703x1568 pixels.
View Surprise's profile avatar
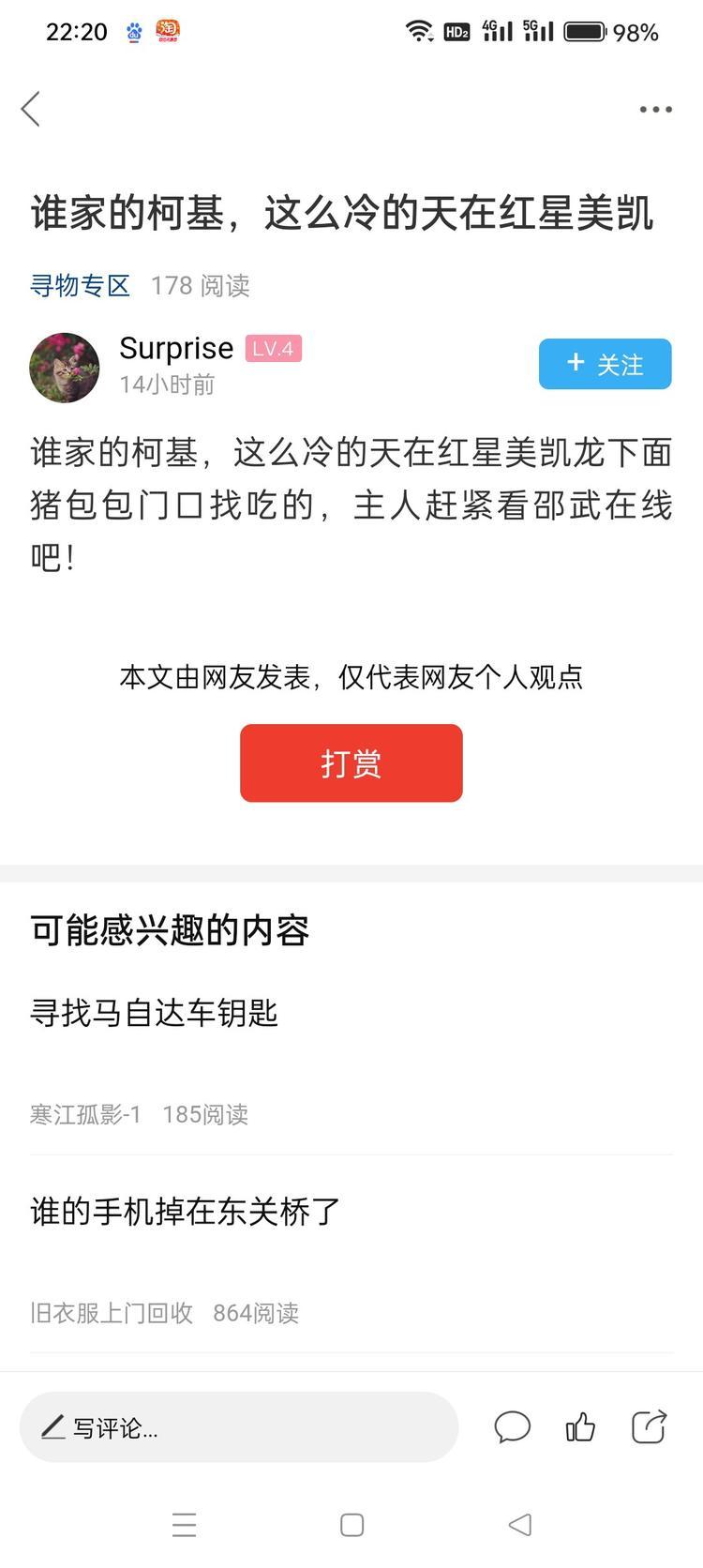65,367
